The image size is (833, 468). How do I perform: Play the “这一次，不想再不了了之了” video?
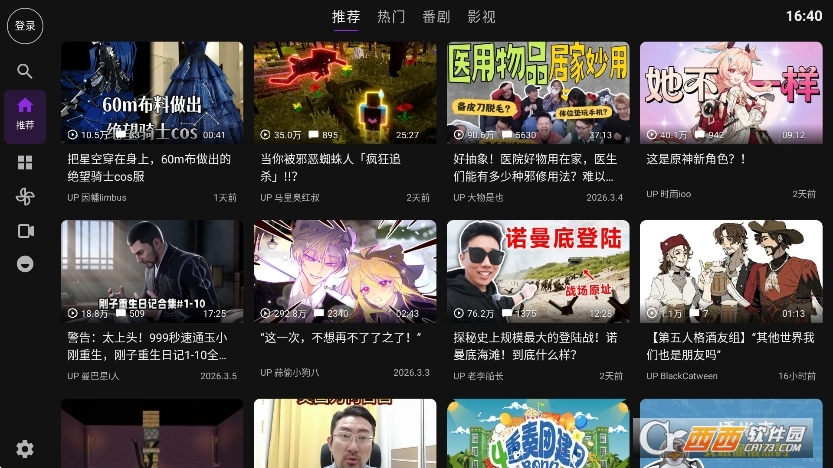click(x=345, y=271)
